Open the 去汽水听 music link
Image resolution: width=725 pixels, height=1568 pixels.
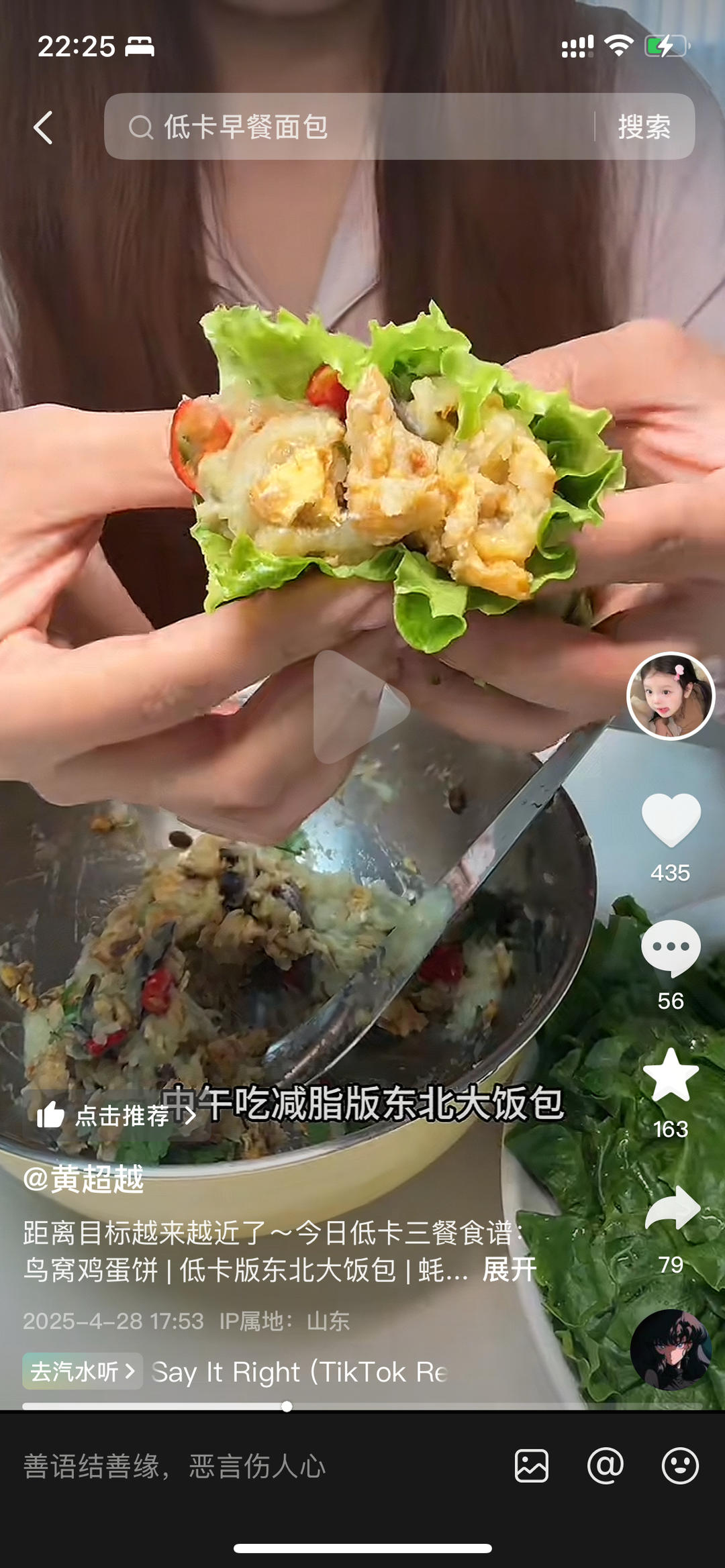(x=83, y=1371)
